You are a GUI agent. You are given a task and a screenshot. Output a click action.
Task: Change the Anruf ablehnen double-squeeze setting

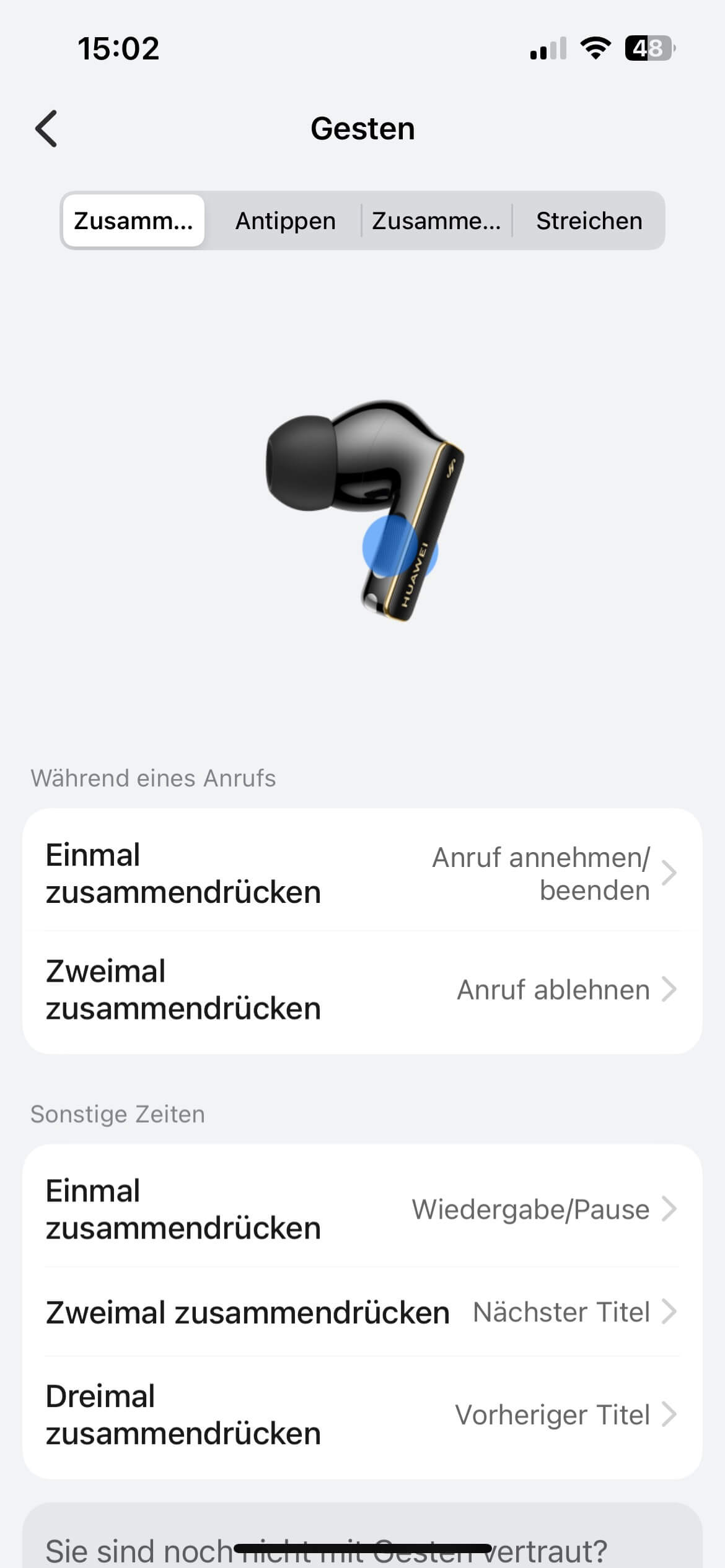(x=362, y=990)
